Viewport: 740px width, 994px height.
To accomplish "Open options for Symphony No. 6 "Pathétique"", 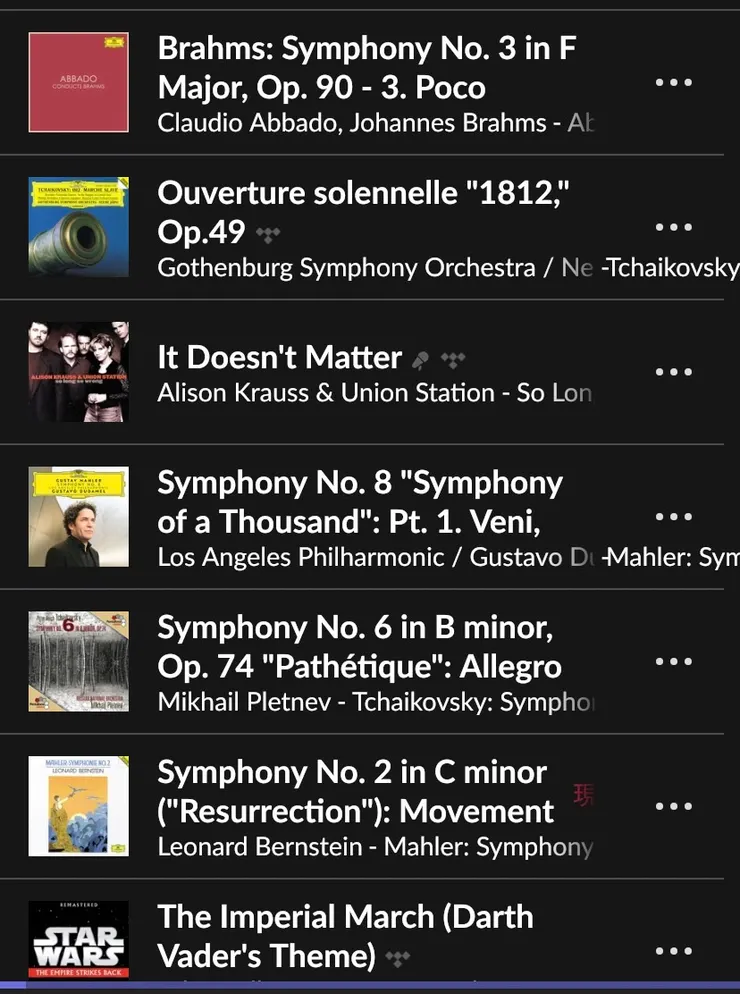I will pos(673,661).
